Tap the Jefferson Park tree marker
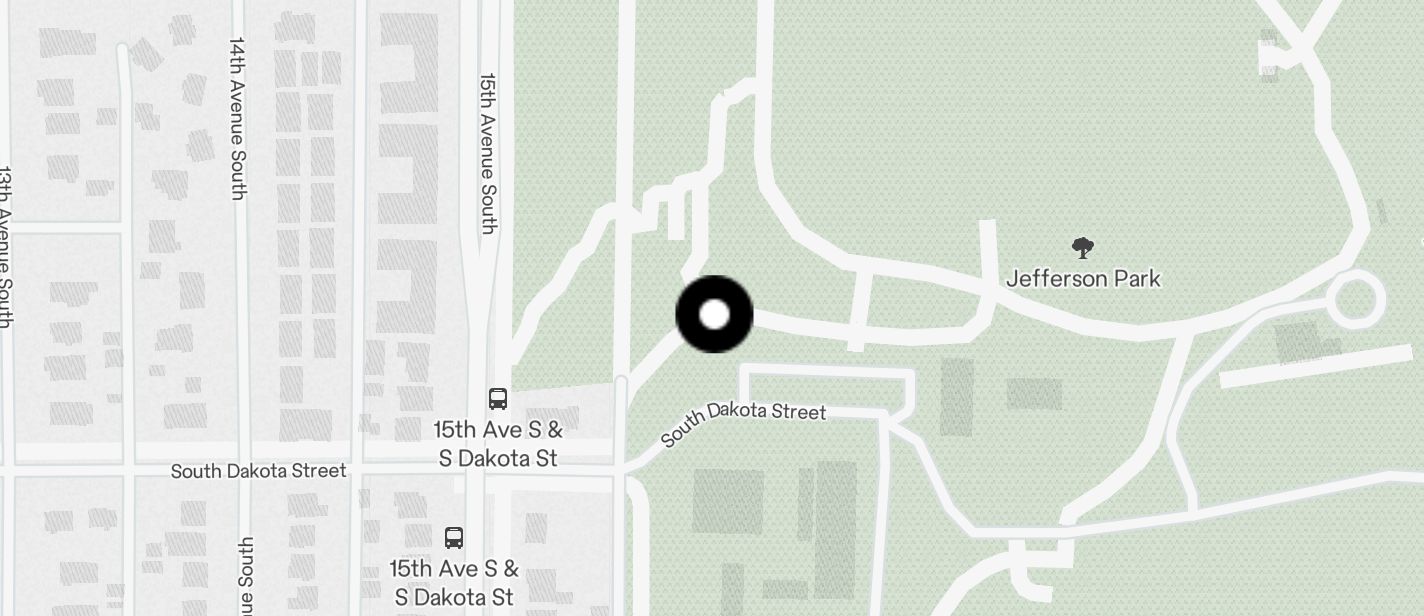Screen dimensions: 1424x616 (x=1082, y=247)
